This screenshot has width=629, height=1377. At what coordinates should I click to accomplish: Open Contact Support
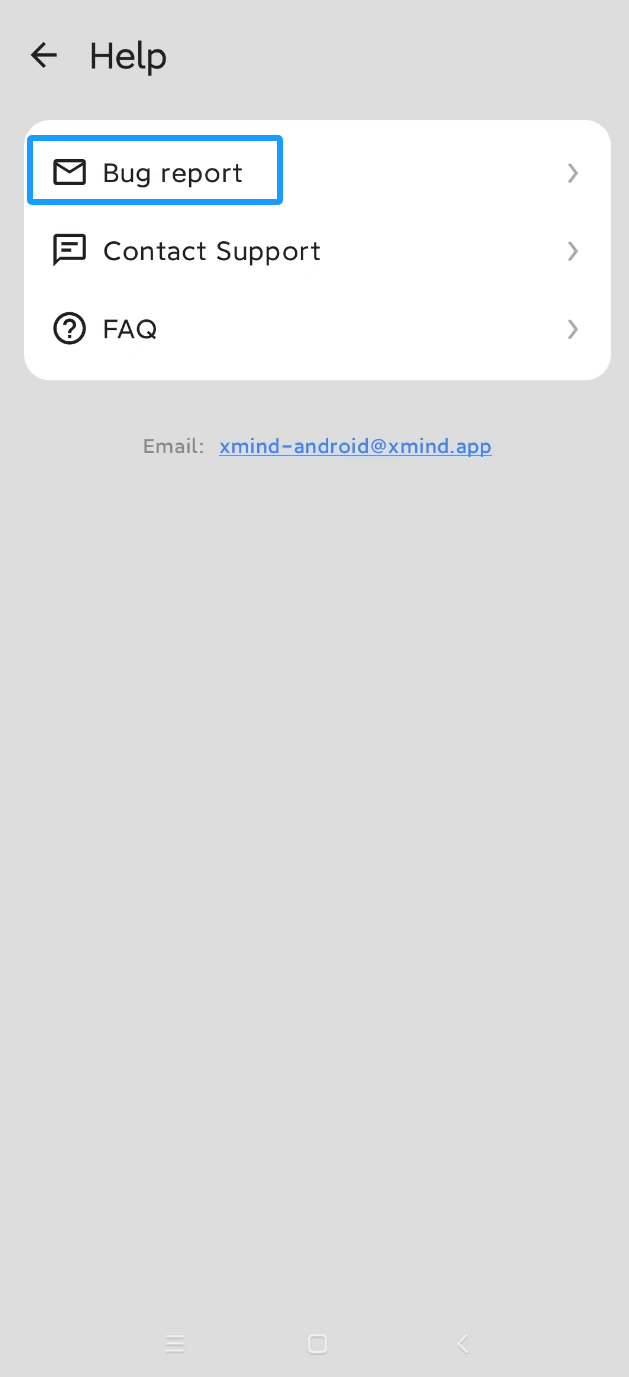[x=317, y=250]
